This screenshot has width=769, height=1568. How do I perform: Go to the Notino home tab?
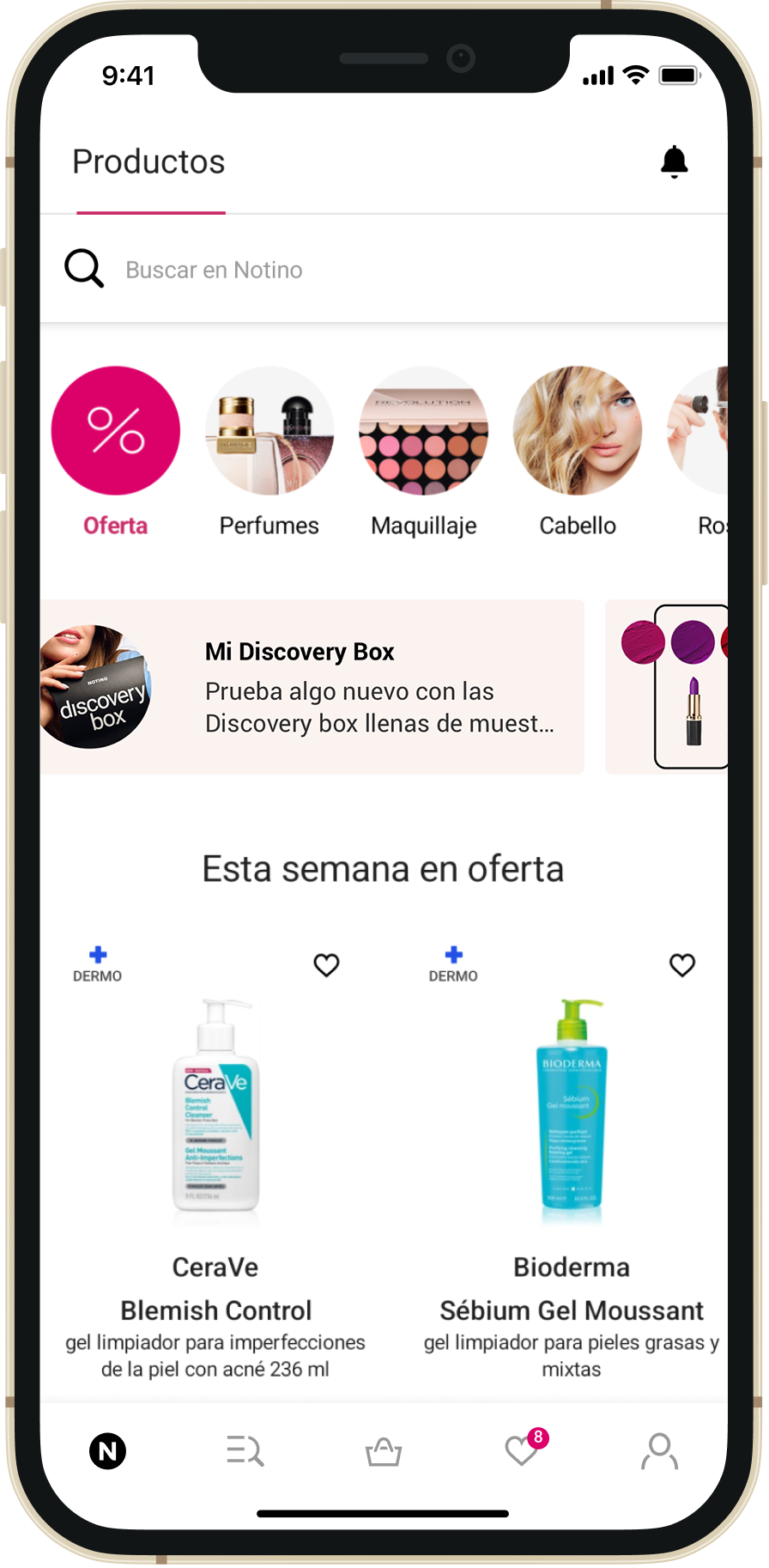(x=108, y=1451)
